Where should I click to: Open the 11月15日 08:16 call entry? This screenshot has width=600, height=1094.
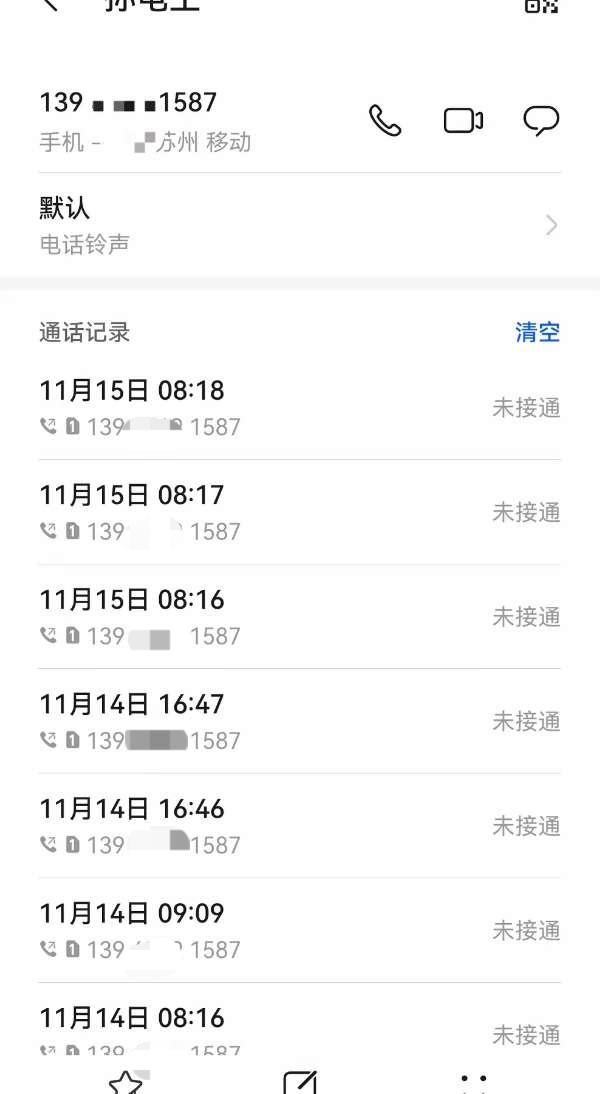[299, 617]
